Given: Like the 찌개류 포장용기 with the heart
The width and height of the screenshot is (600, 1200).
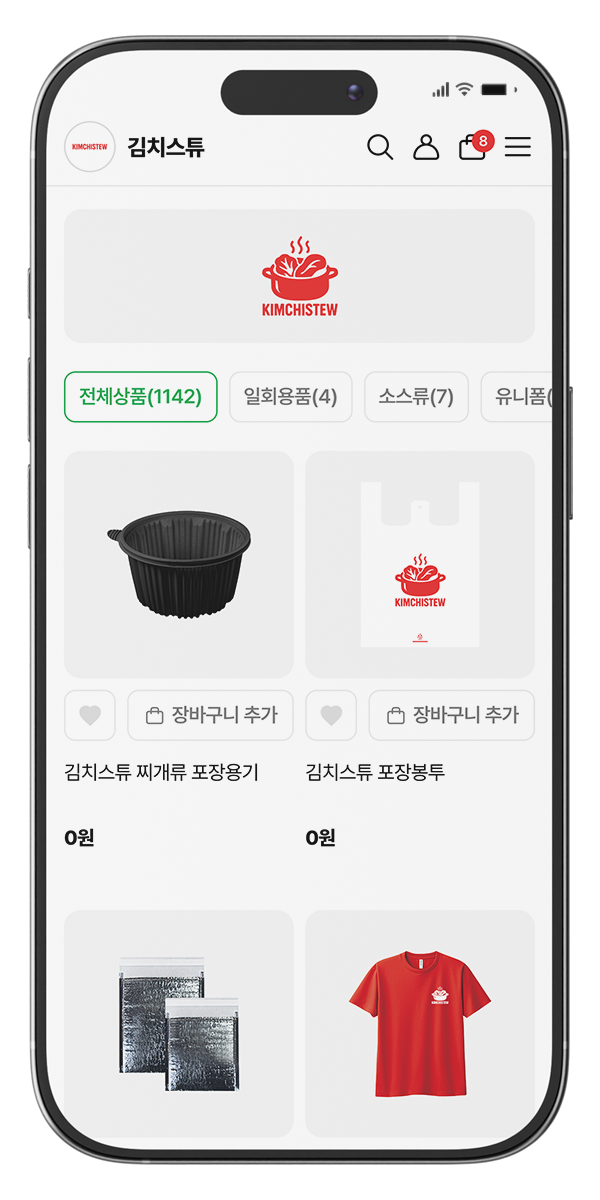Looking at the screenshot, I should click(90, 715).
